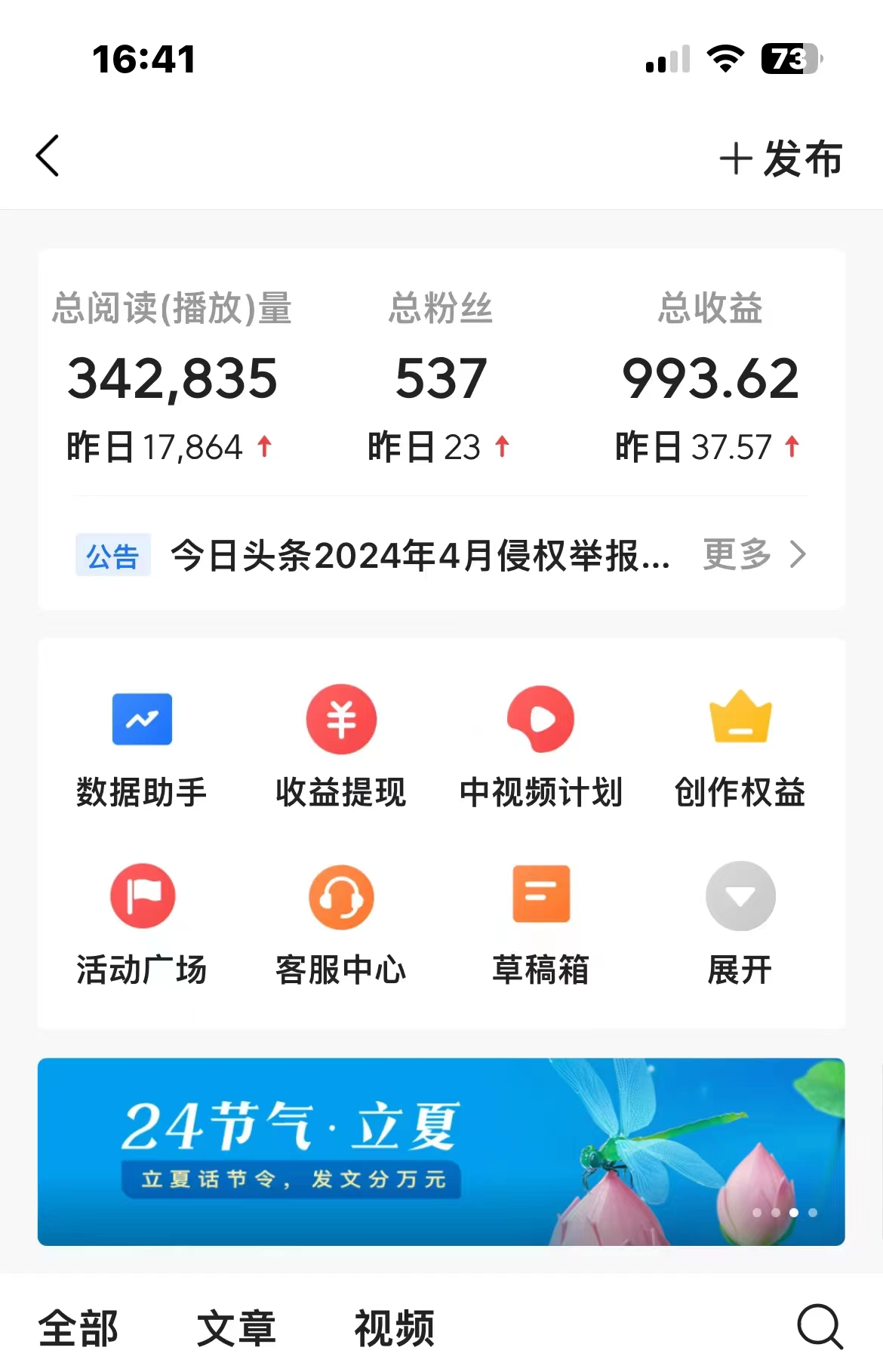Screen dimensions: 883x1372
Task: View 总收益 total earnings details
Action: point(709,378)
